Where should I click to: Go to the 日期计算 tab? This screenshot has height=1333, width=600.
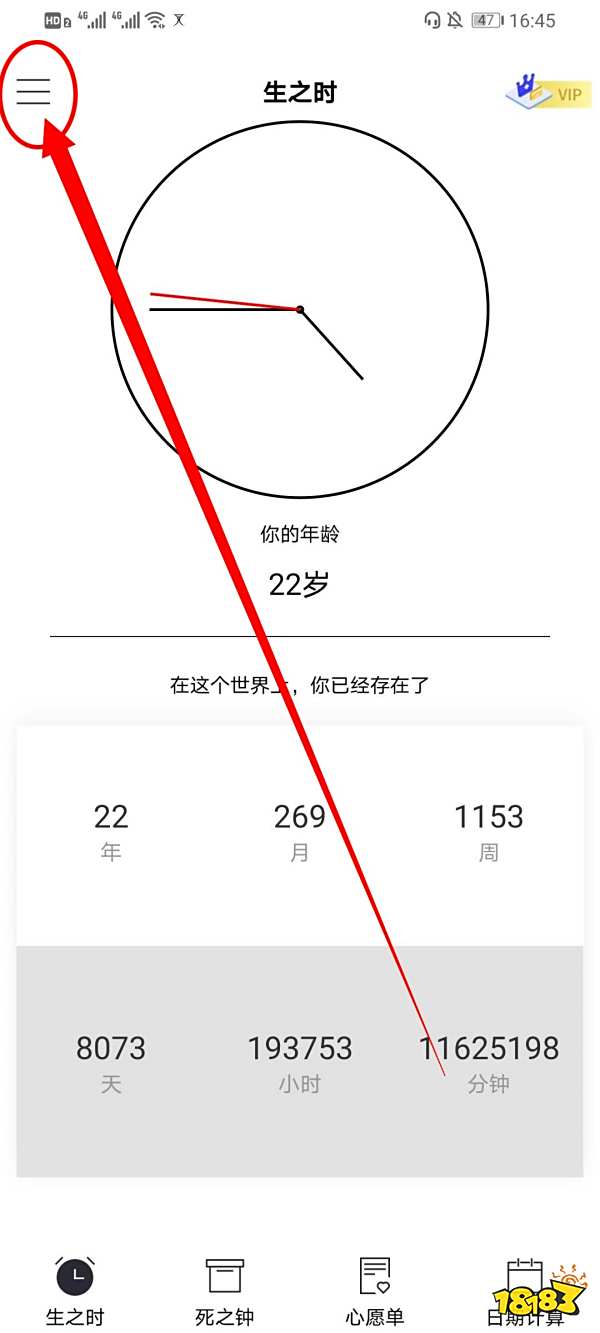(x=525, y=1290)
